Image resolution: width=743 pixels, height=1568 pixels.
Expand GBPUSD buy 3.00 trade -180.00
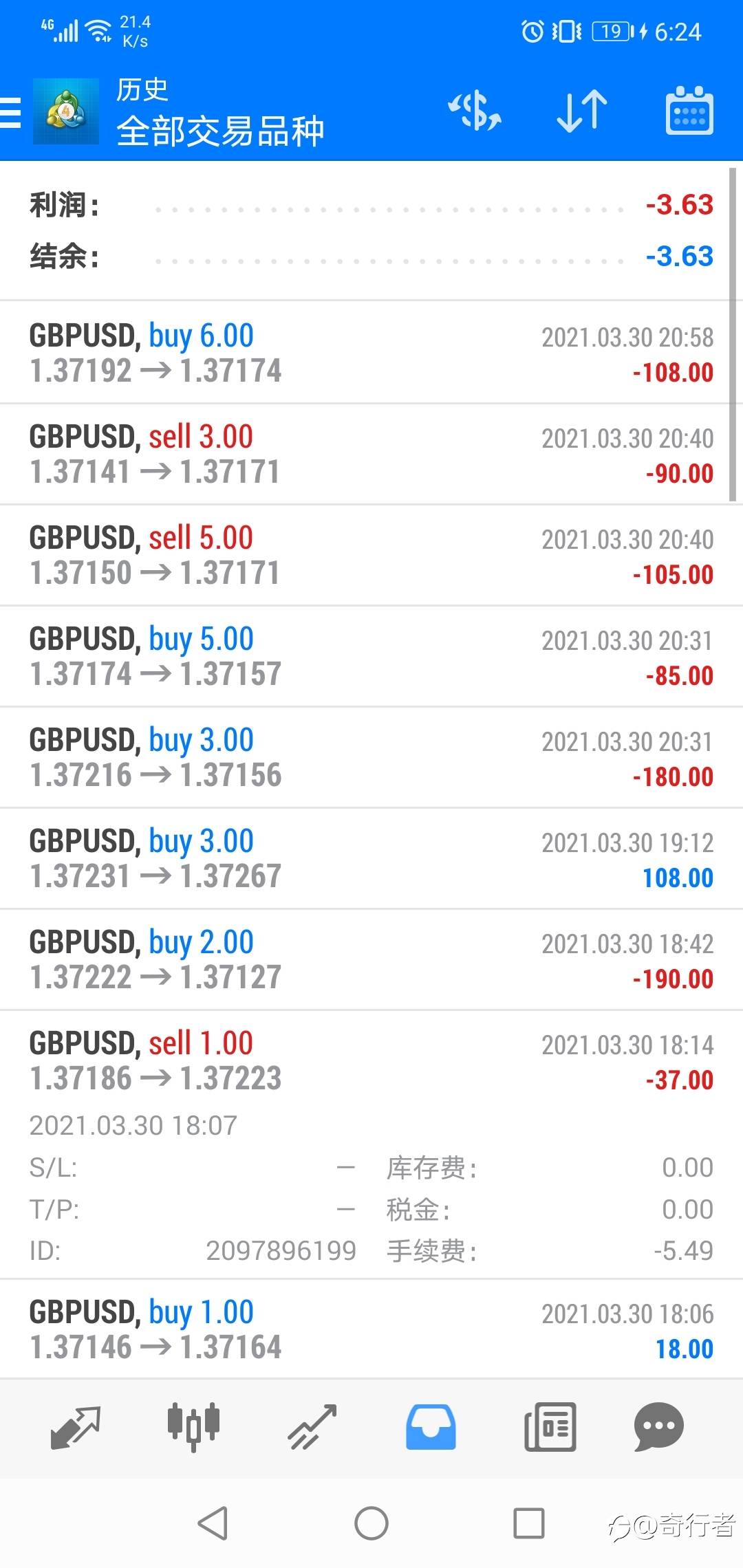click(371, 757)
